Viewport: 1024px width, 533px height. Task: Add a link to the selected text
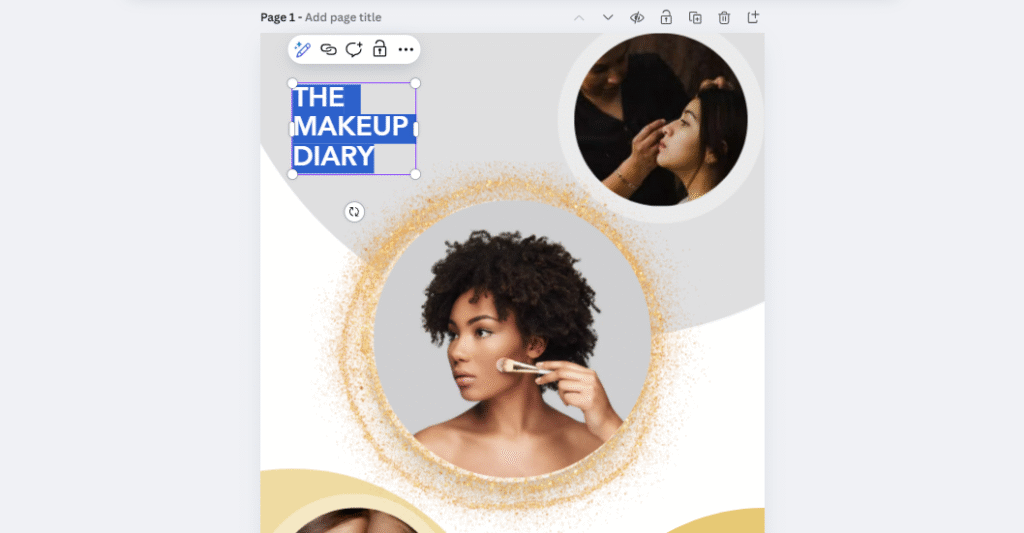pos(328,49)
